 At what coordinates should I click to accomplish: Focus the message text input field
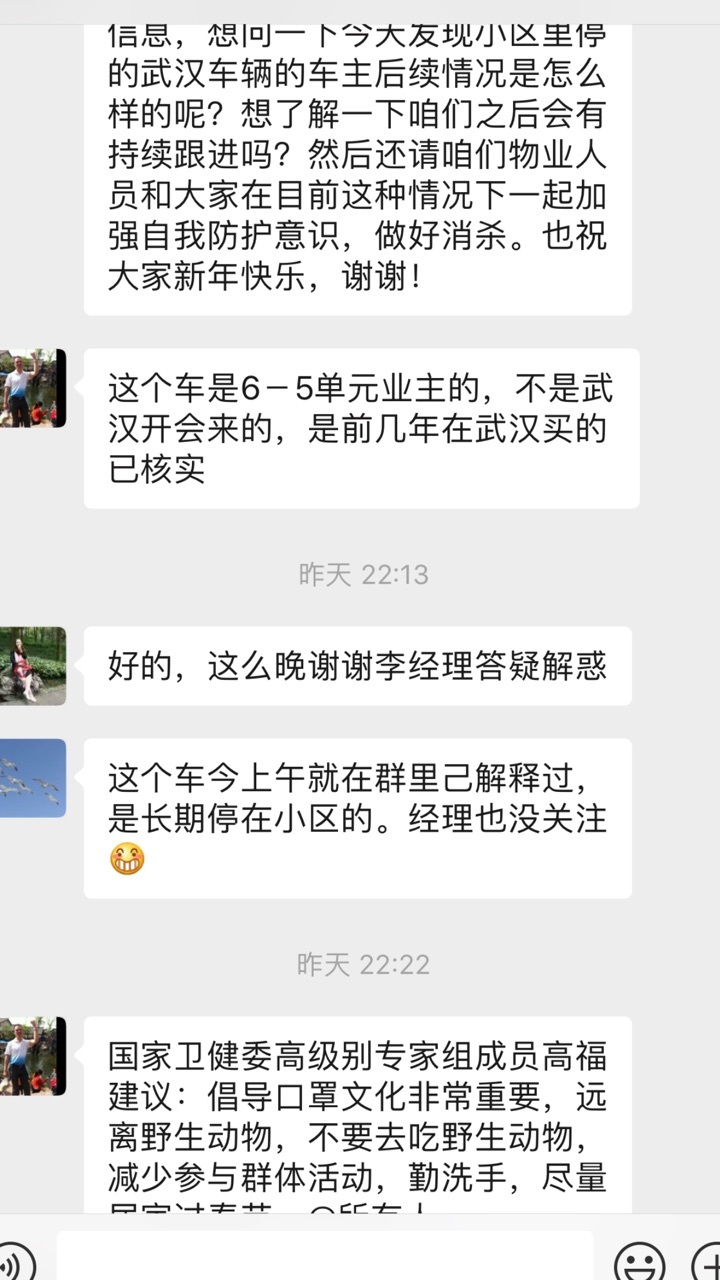pyautogui.click(x=324, y=1256)
